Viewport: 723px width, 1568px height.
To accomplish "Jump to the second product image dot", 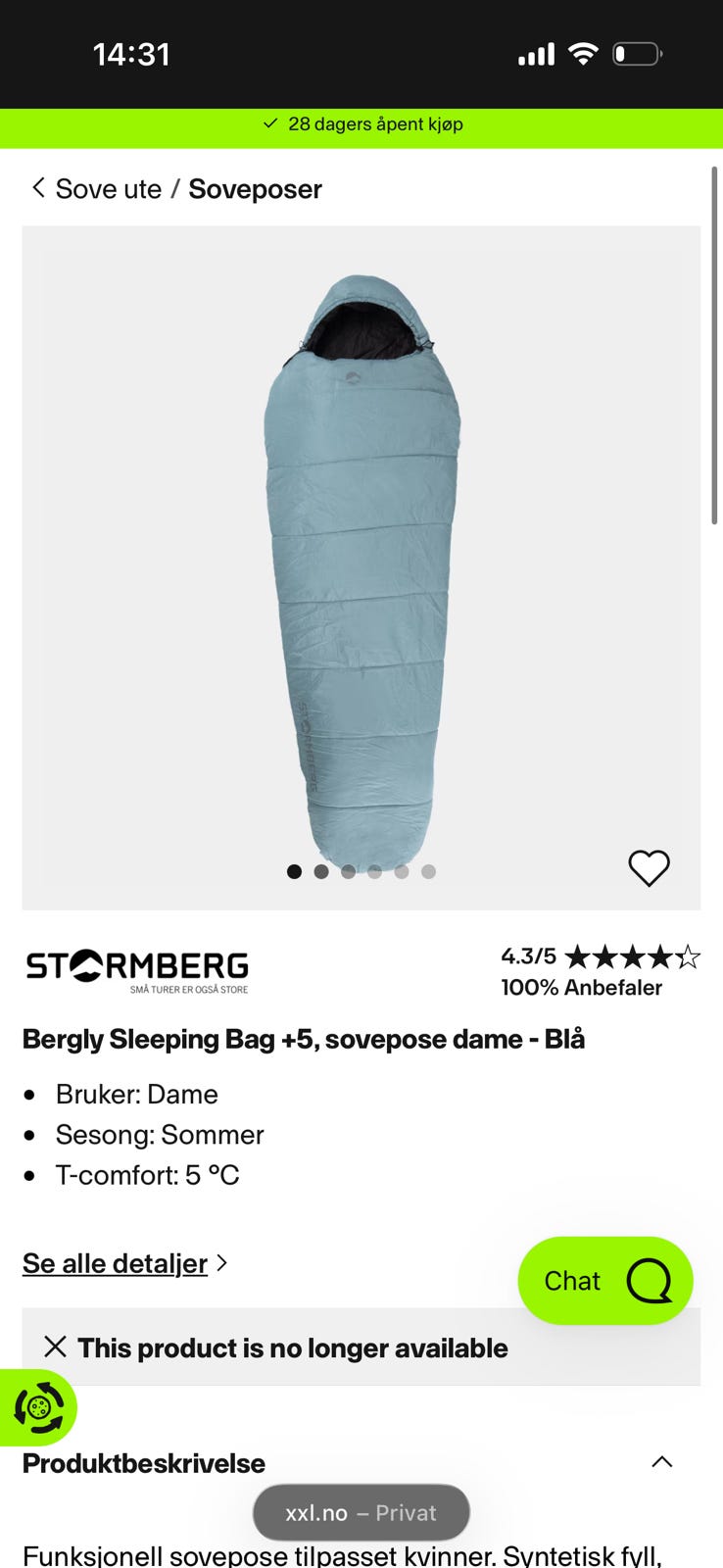I will click(321, 871).
